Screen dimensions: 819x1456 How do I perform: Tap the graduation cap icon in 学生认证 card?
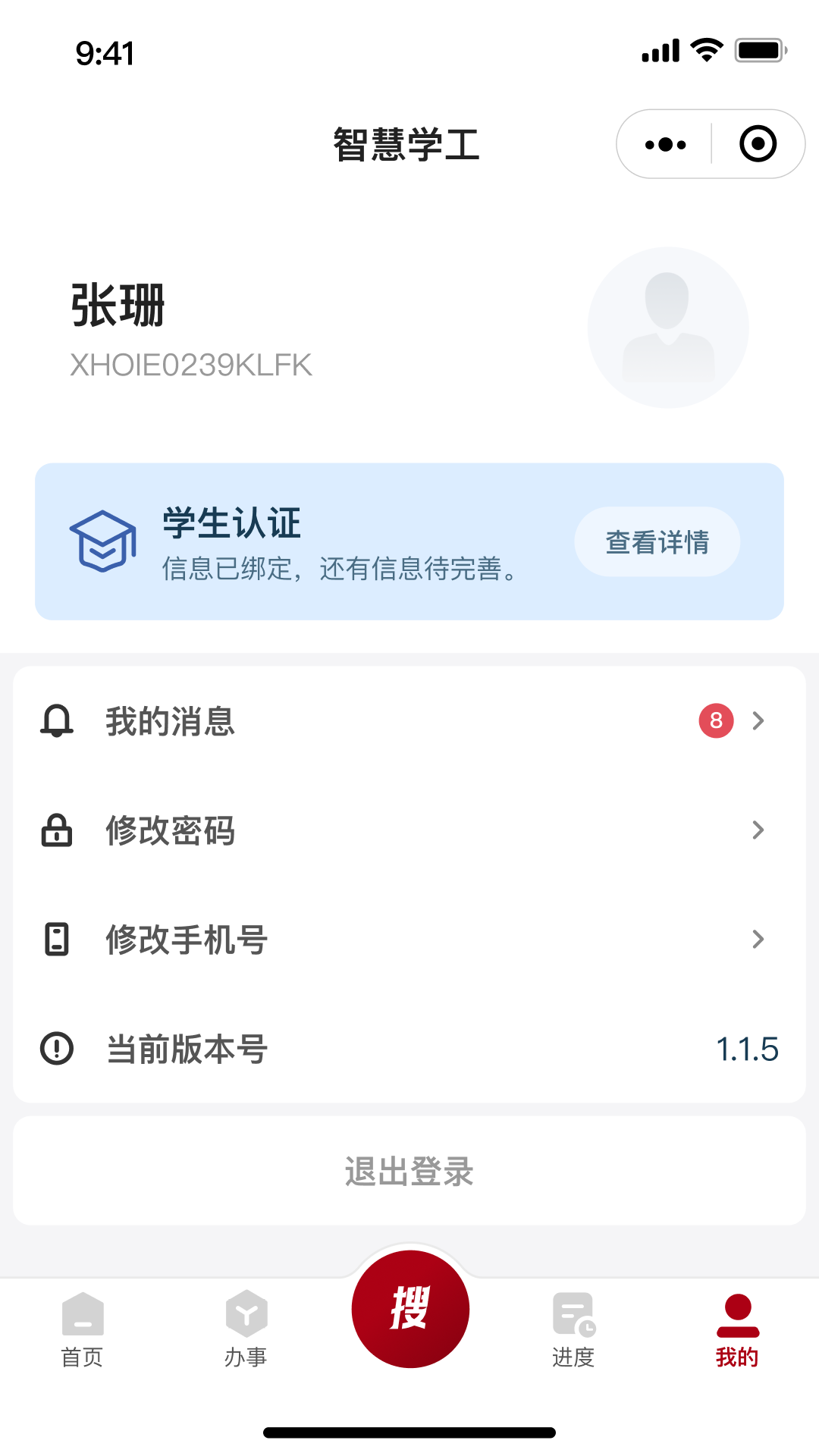pos(102,541)
